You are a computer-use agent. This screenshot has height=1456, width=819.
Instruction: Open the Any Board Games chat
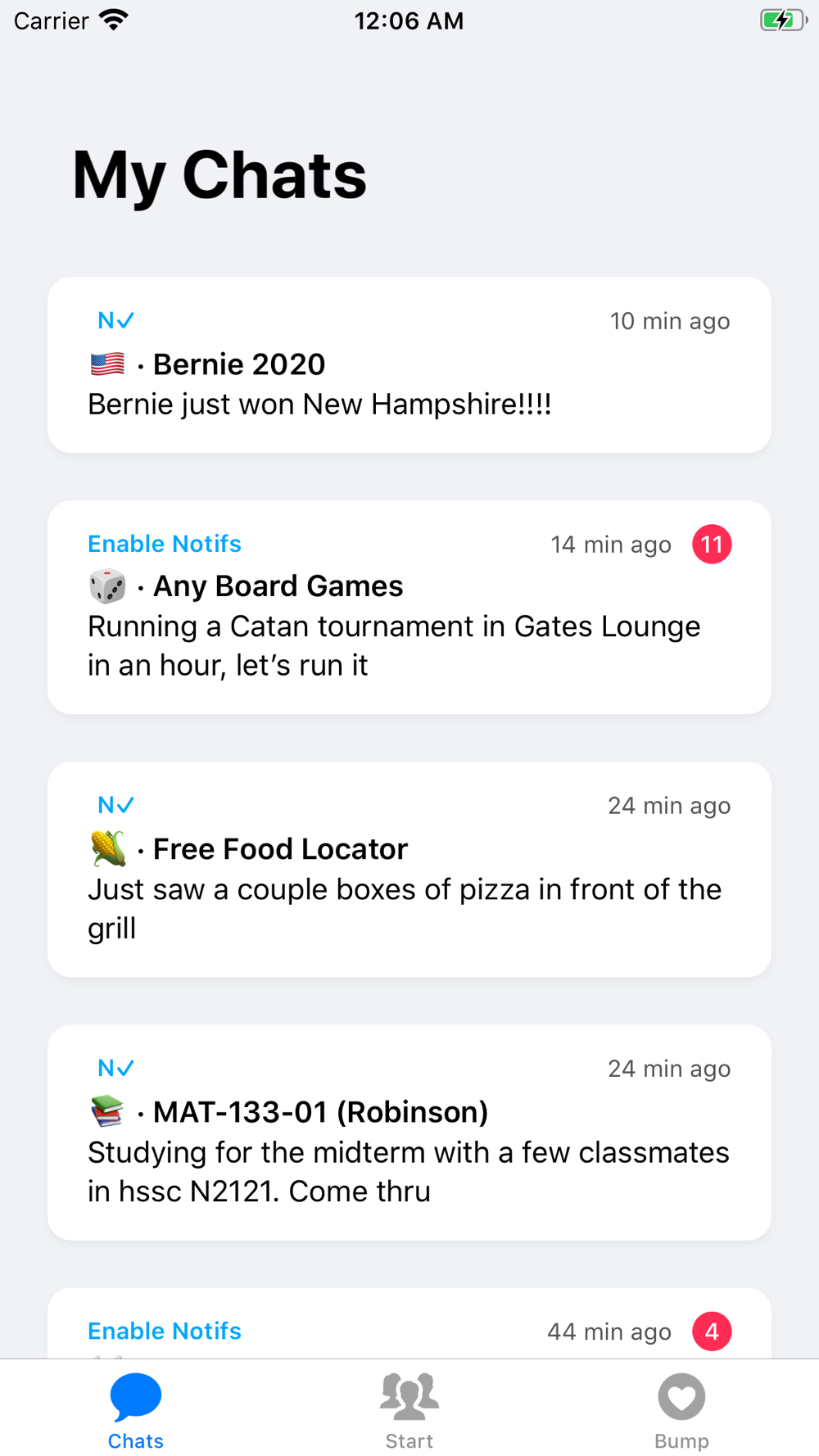(409, 608)
